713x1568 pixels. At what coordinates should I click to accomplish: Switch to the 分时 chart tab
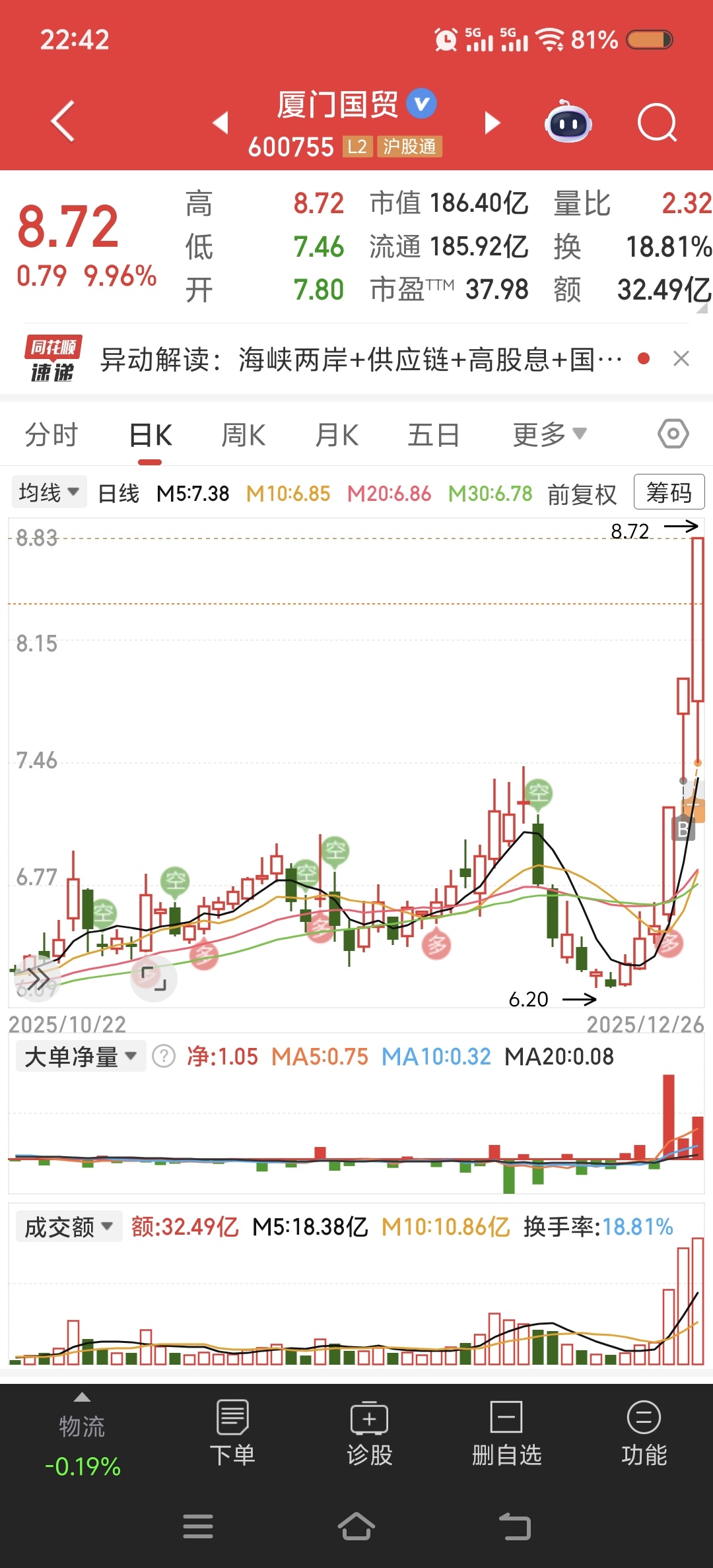tap(51, 436)
